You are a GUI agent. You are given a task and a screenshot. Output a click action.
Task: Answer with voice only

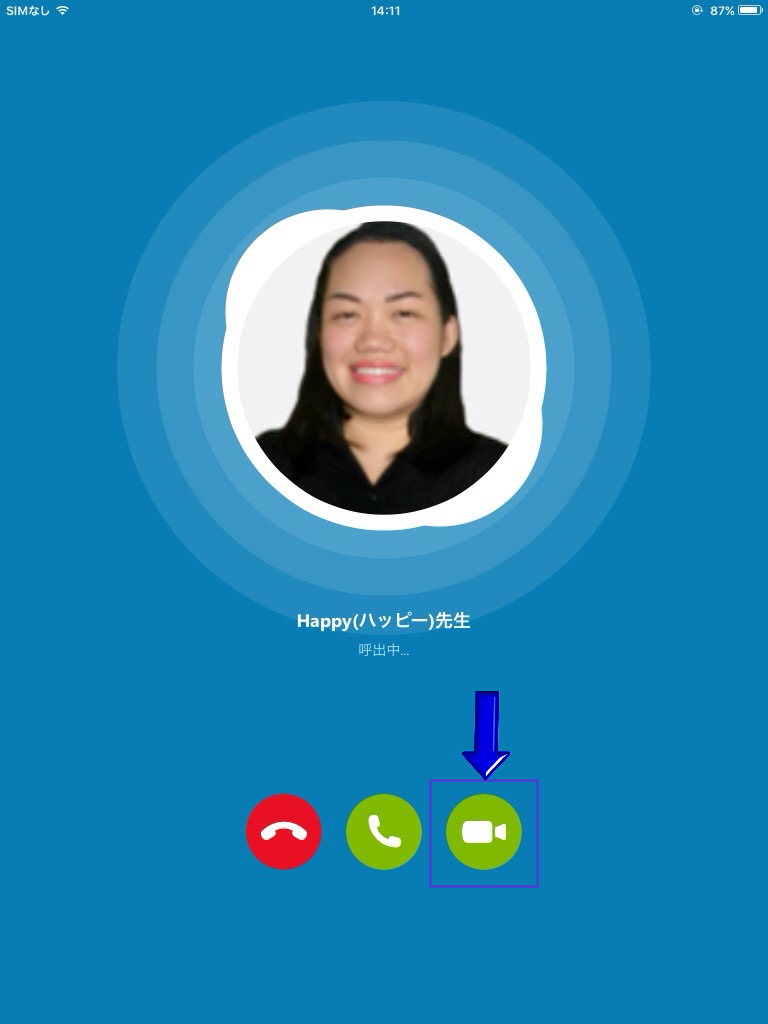pos(384,832)
